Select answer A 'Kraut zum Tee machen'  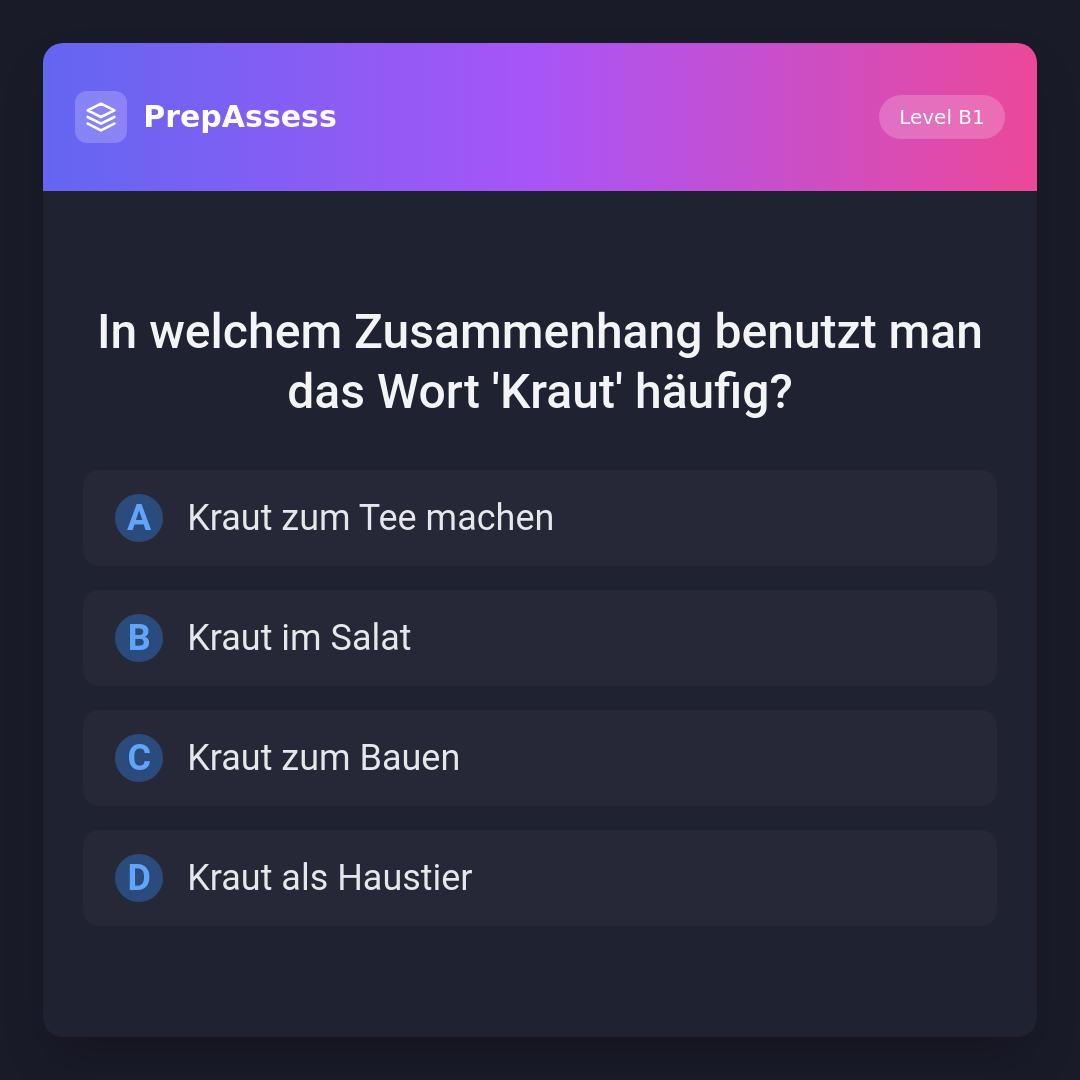pyautogui.click(x=539, y=518)
